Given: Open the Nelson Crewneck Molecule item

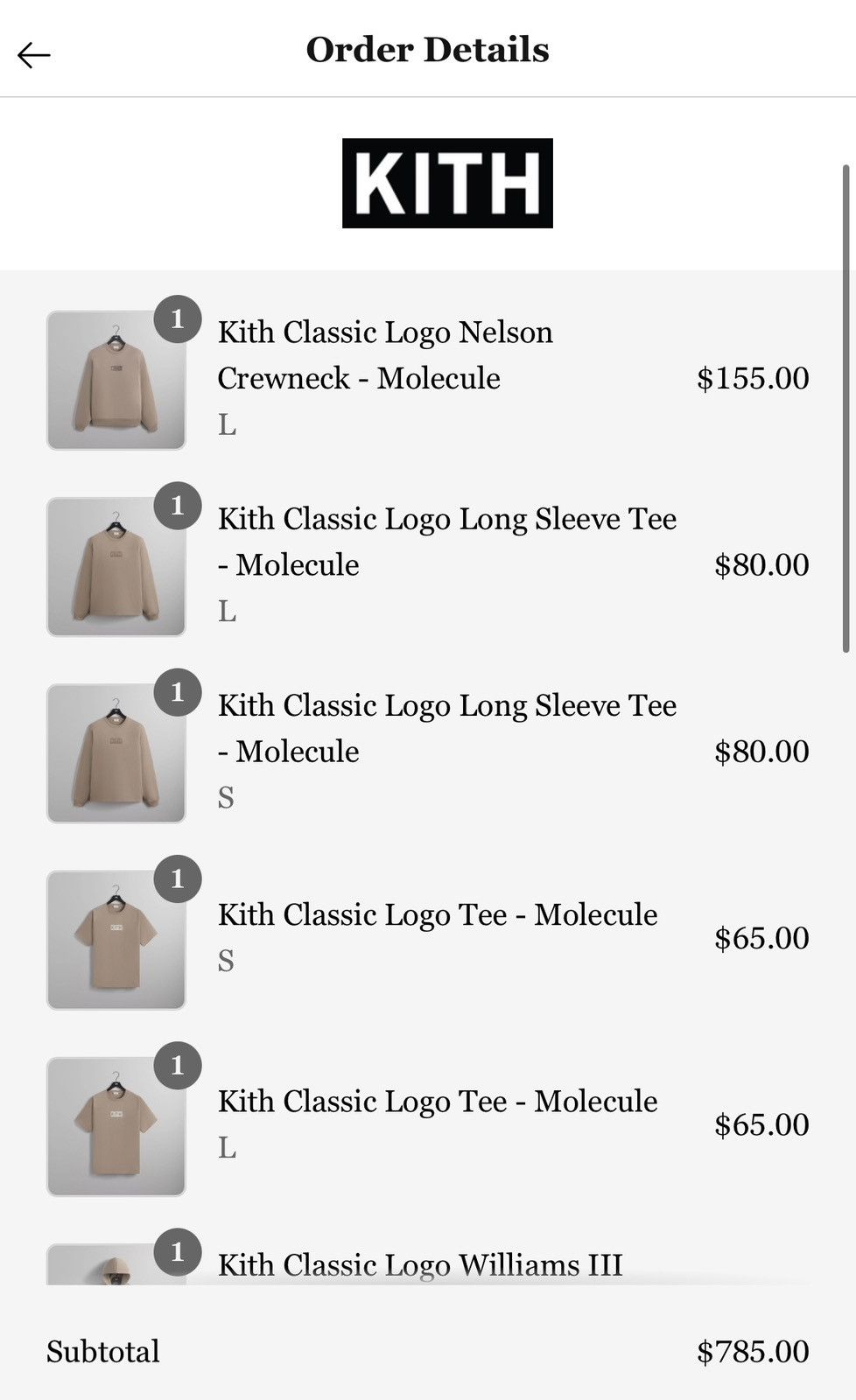Looking at the screenshot, I should point(428,379).
